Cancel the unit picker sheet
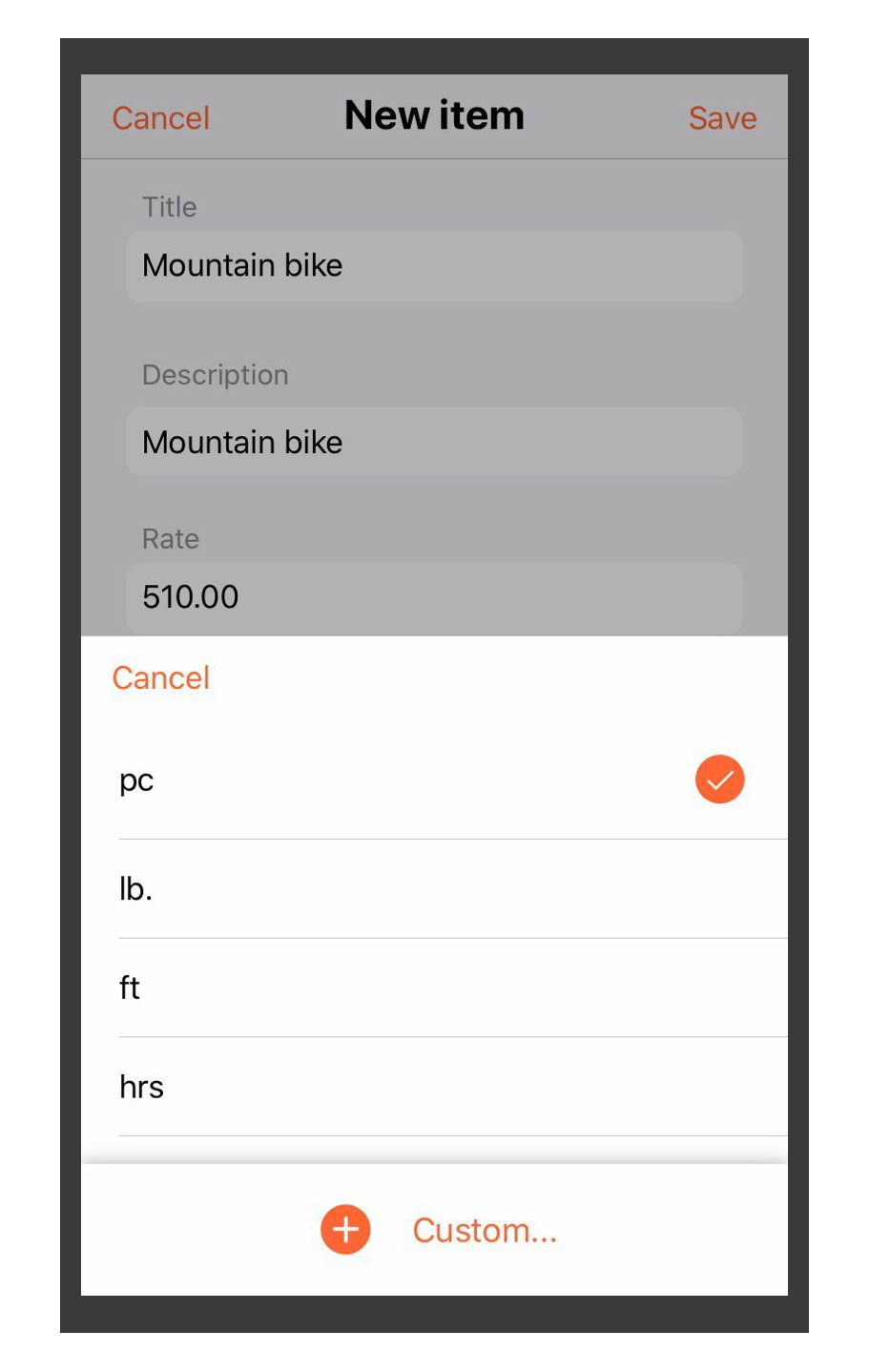Image resolution: width=869 pixels, height=1372 pixels. pos(160,677)
